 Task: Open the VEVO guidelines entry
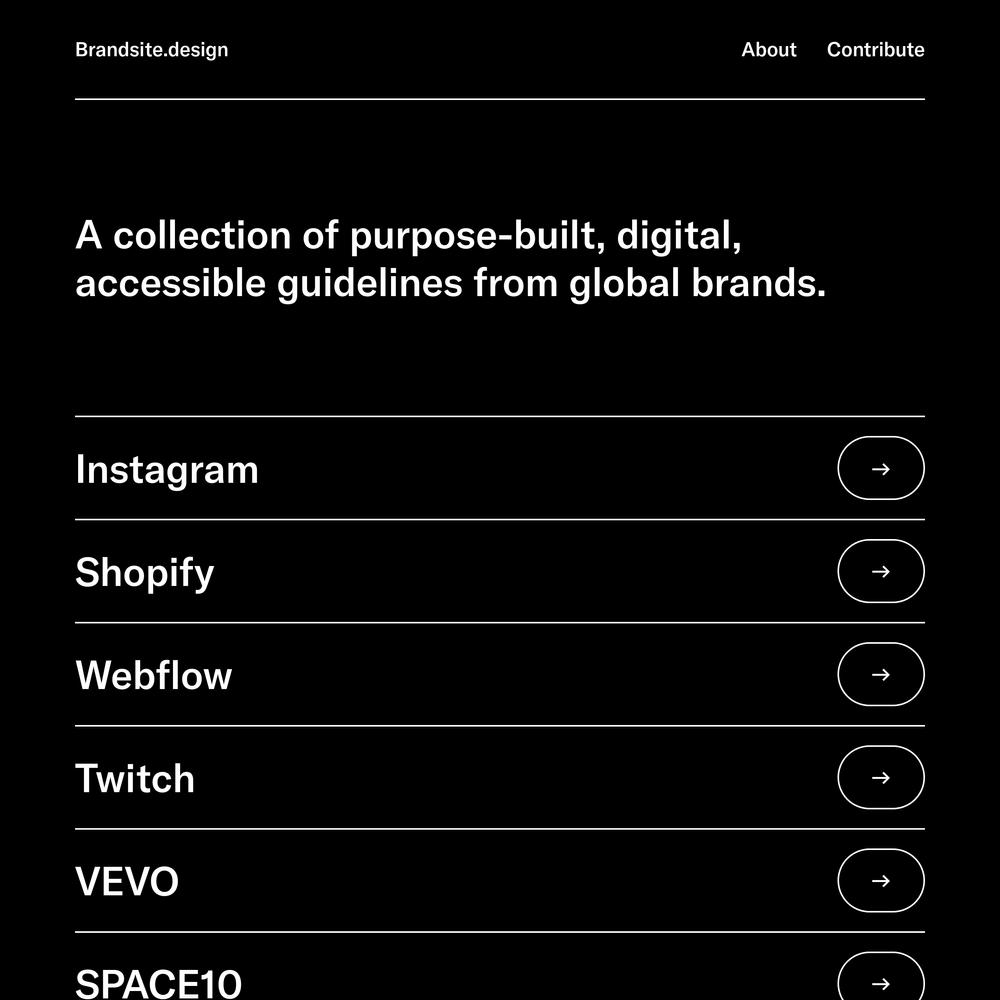click(127, 882)
